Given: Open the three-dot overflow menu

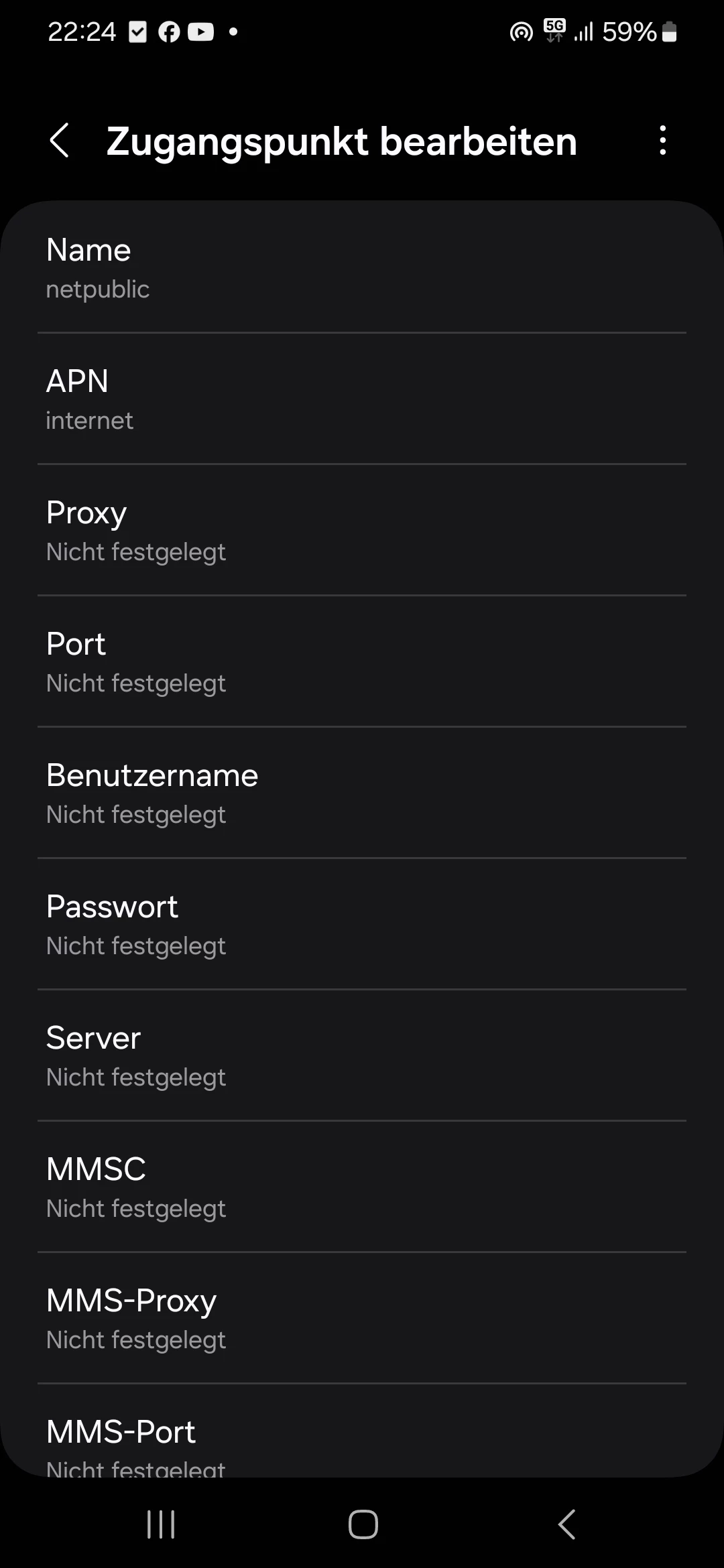Looking at the screenshot, I should [x=662, y=141].
